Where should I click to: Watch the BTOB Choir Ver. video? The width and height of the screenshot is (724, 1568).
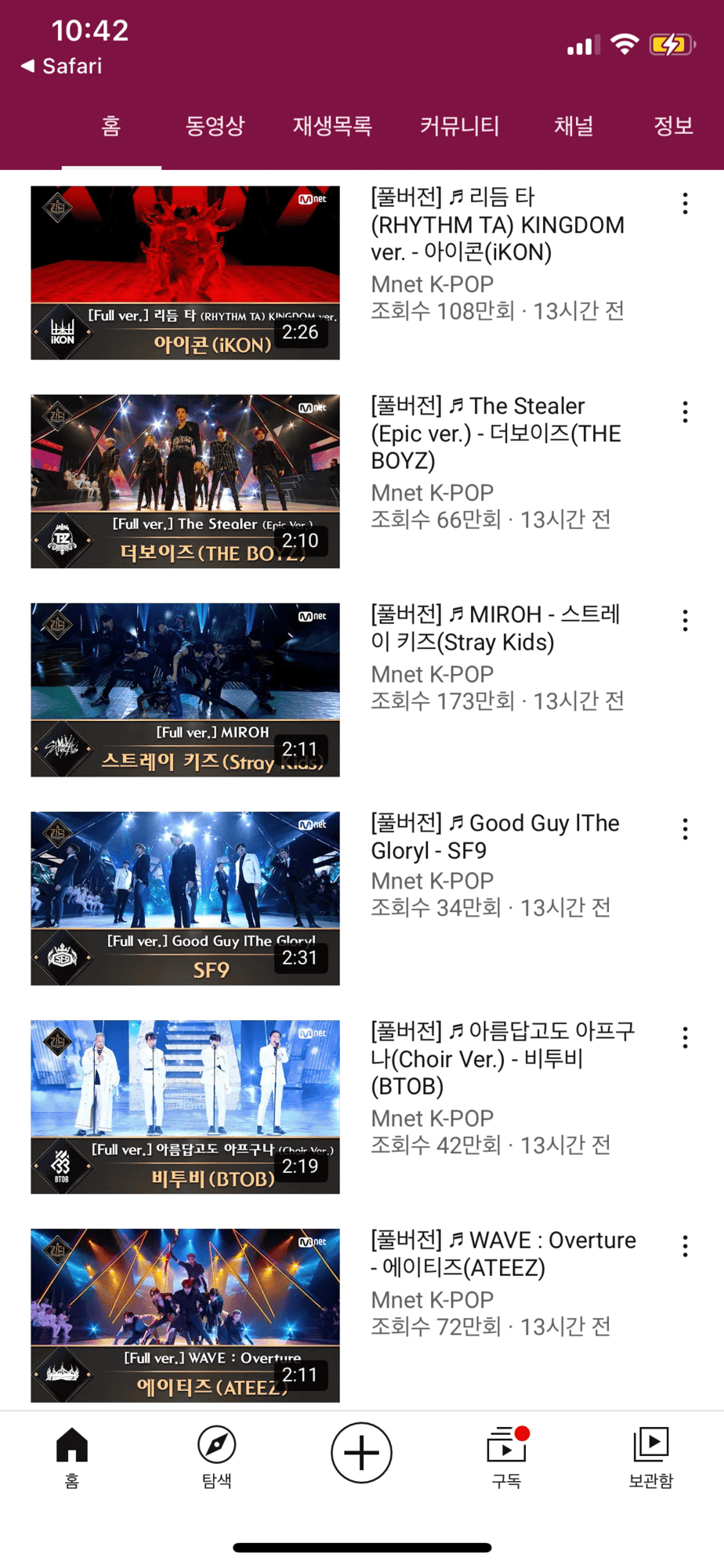pyautogui.click(x=185, y=1106)
